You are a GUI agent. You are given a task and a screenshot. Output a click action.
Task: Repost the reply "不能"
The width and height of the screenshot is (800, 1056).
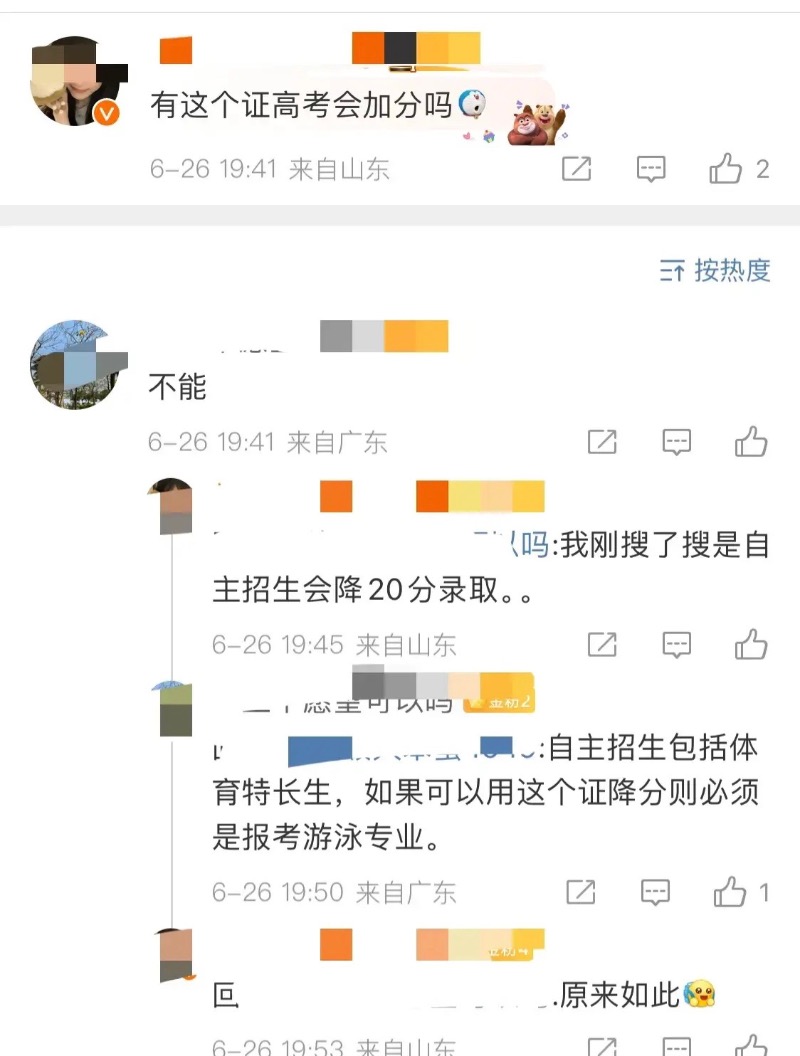click(x=602, y=441)
